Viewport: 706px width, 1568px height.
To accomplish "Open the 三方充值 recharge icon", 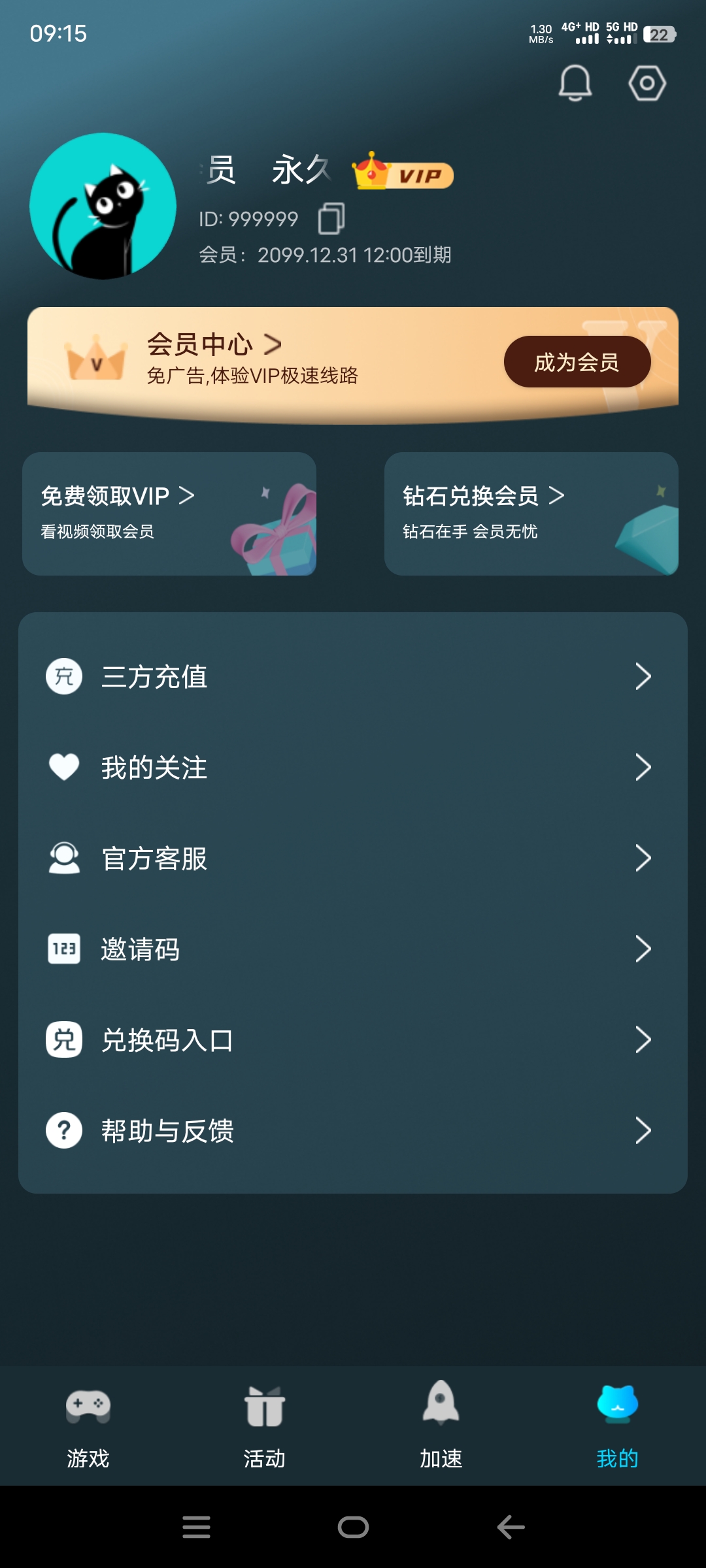I will tap(63, 678).
